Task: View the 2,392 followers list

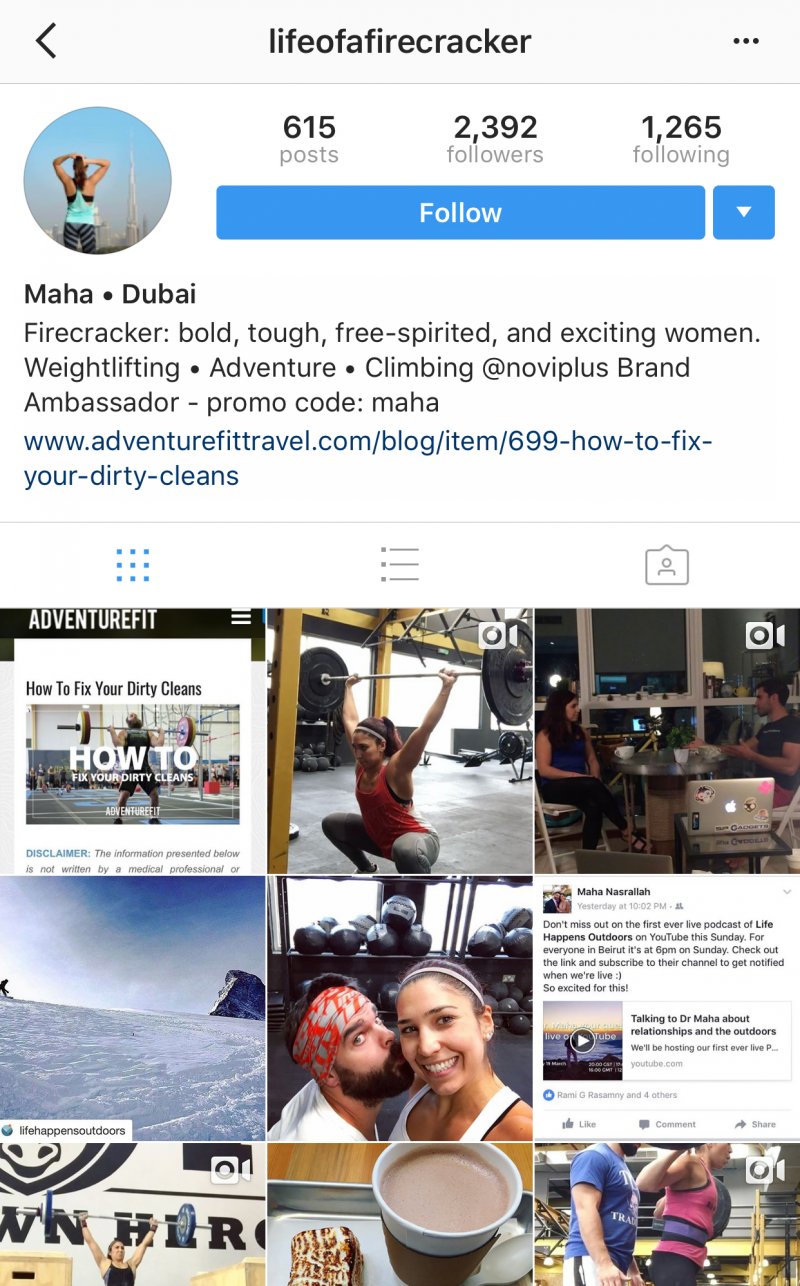Action: pyautogui.click(x=494, y=139)
